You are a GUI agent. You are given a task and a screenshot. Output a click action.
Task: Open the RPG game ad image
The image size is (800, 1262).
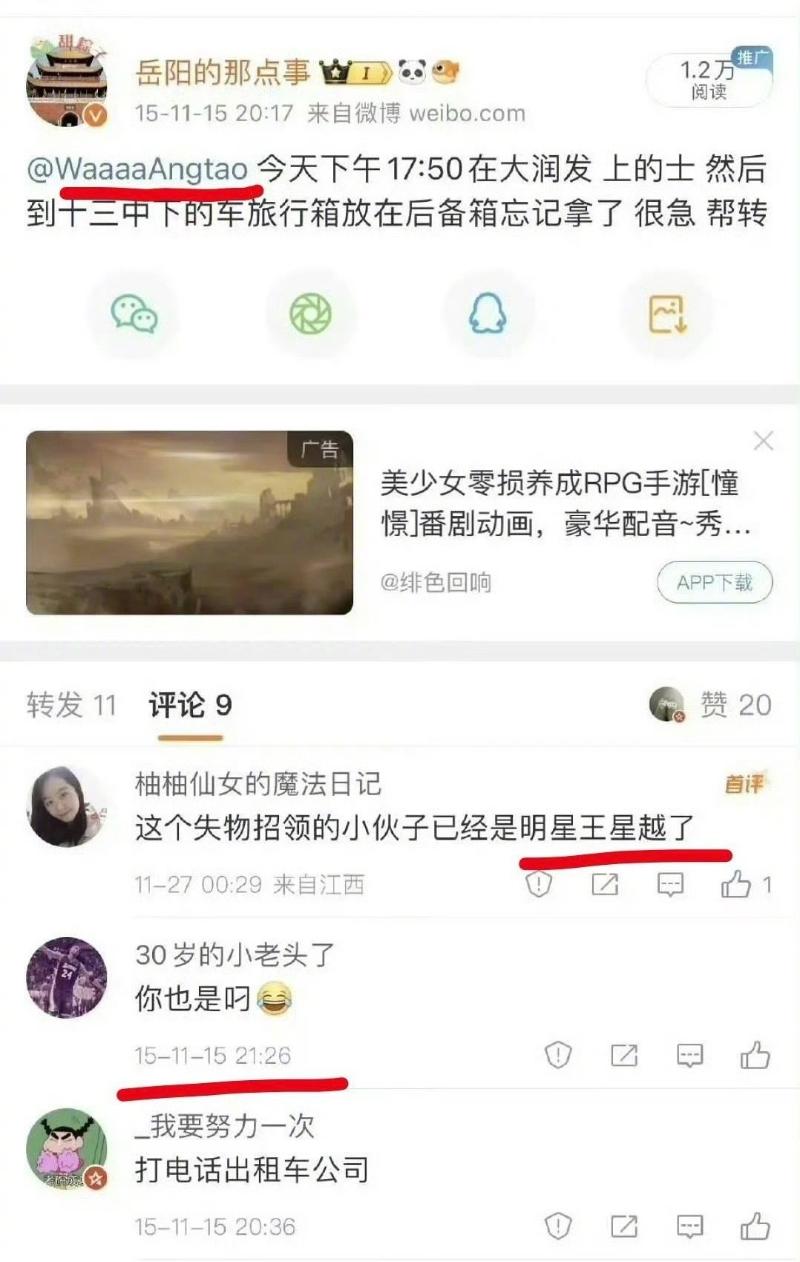click(189, 522)
